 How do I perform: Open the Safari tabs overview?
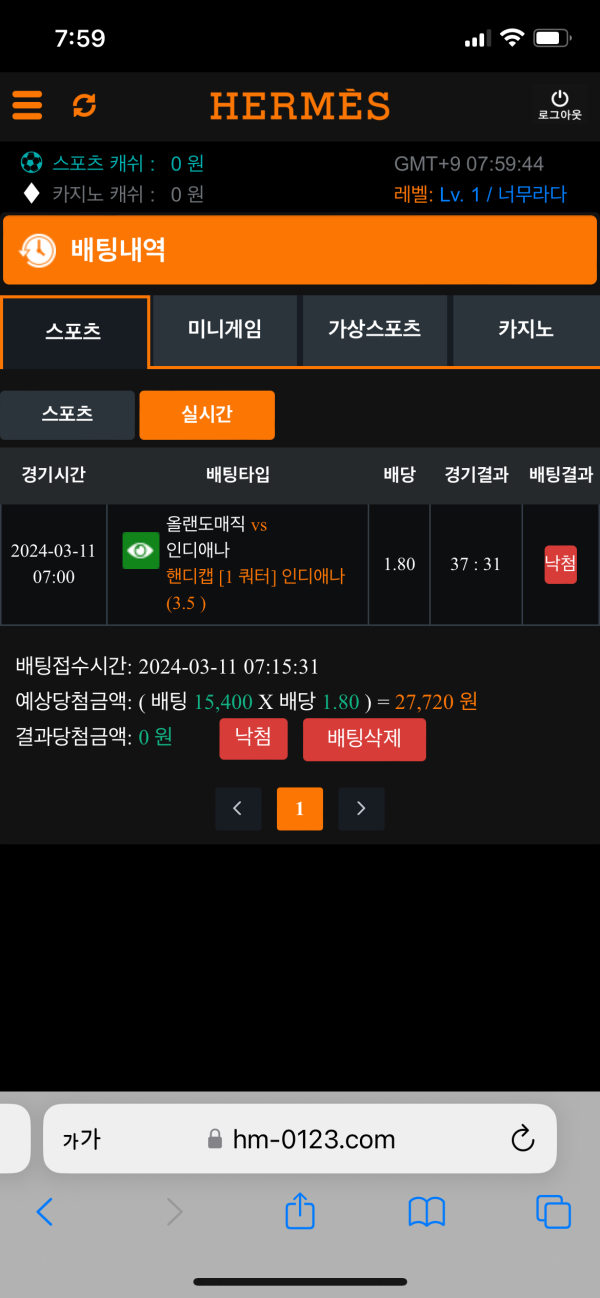pyautogui.click(x=553, y=1212)
